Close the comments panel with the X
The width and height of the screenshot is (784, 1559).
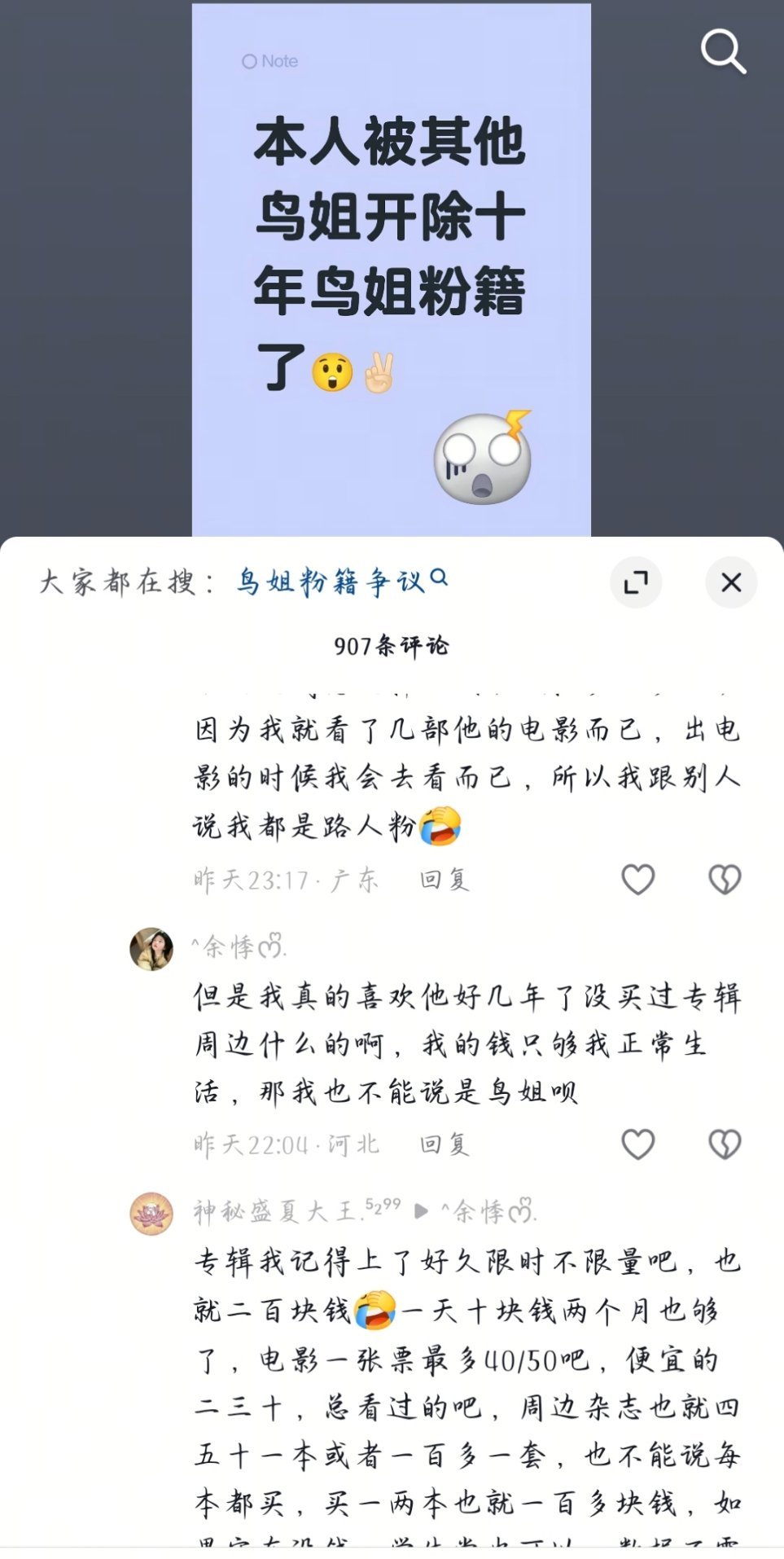pyautogui.click(x=730, y=582)
